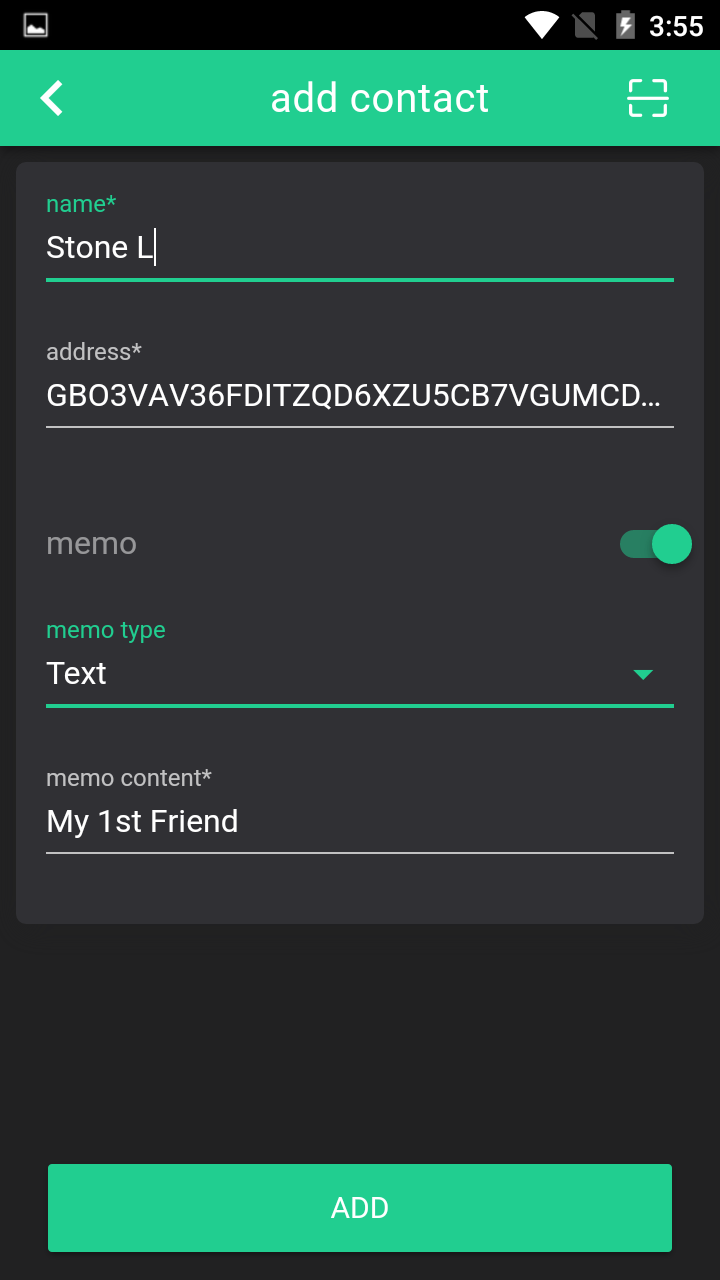Edit the name field

[360, 248]
